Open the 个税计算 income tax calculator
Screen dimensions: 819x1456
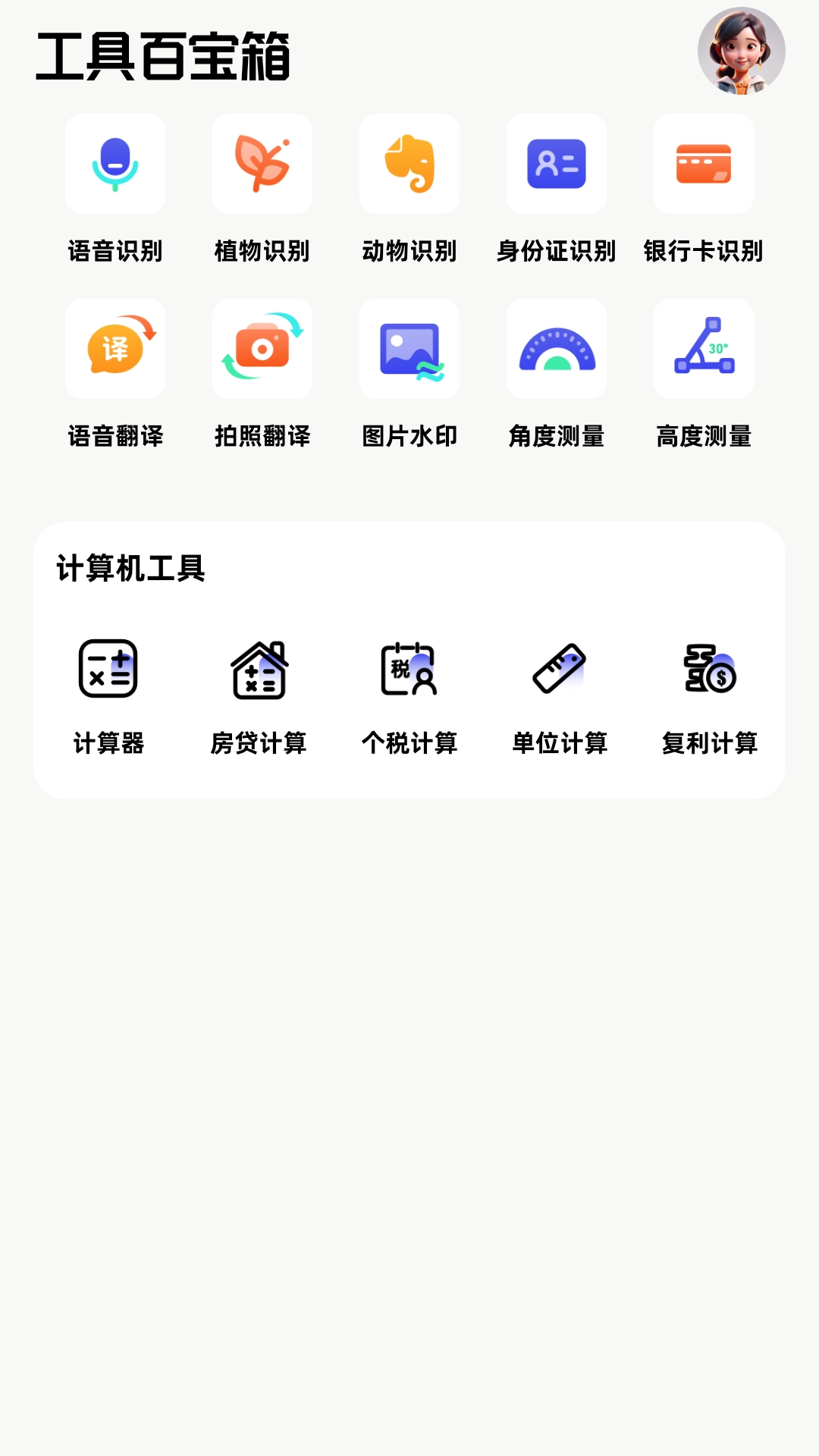click(410, 670)
